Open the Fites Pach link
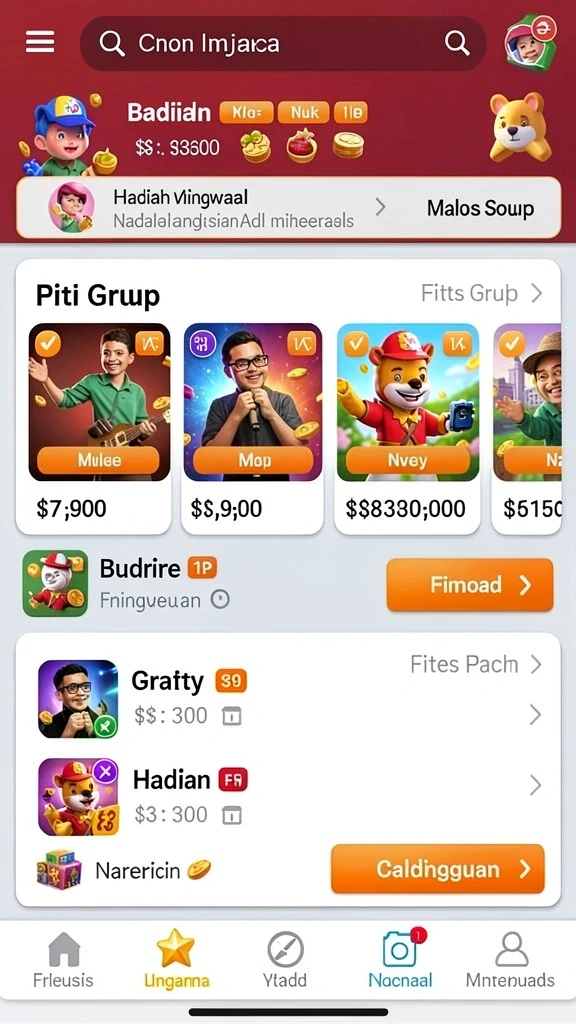The image size is (576, 1024). 476,665
